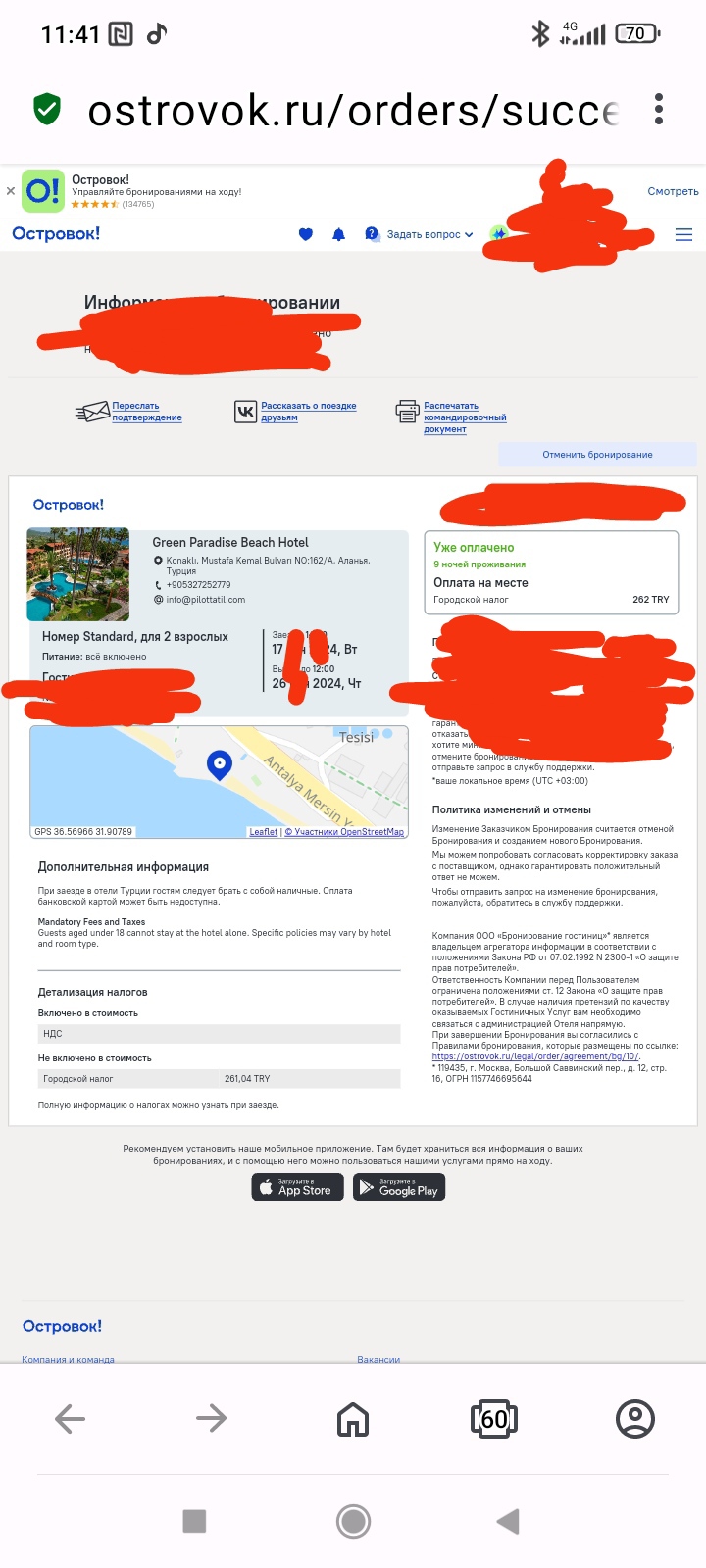706x1568 pixels.
Task: Open Участники OpenStreetMap link
Action: point(344,832)
